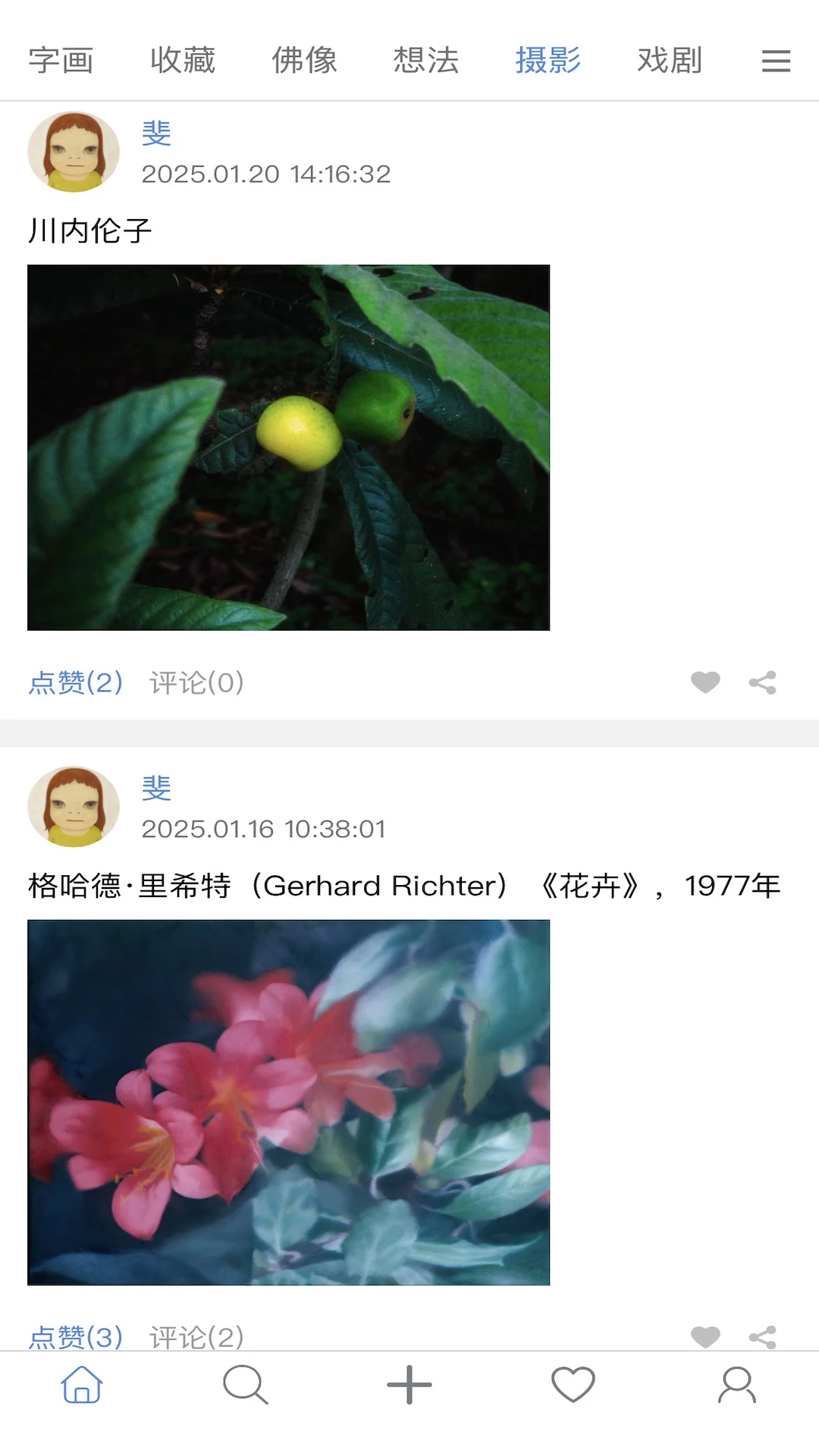Open the 川内伦子 fruit photo
This screenshot has height=1456, width=819.
288,447
